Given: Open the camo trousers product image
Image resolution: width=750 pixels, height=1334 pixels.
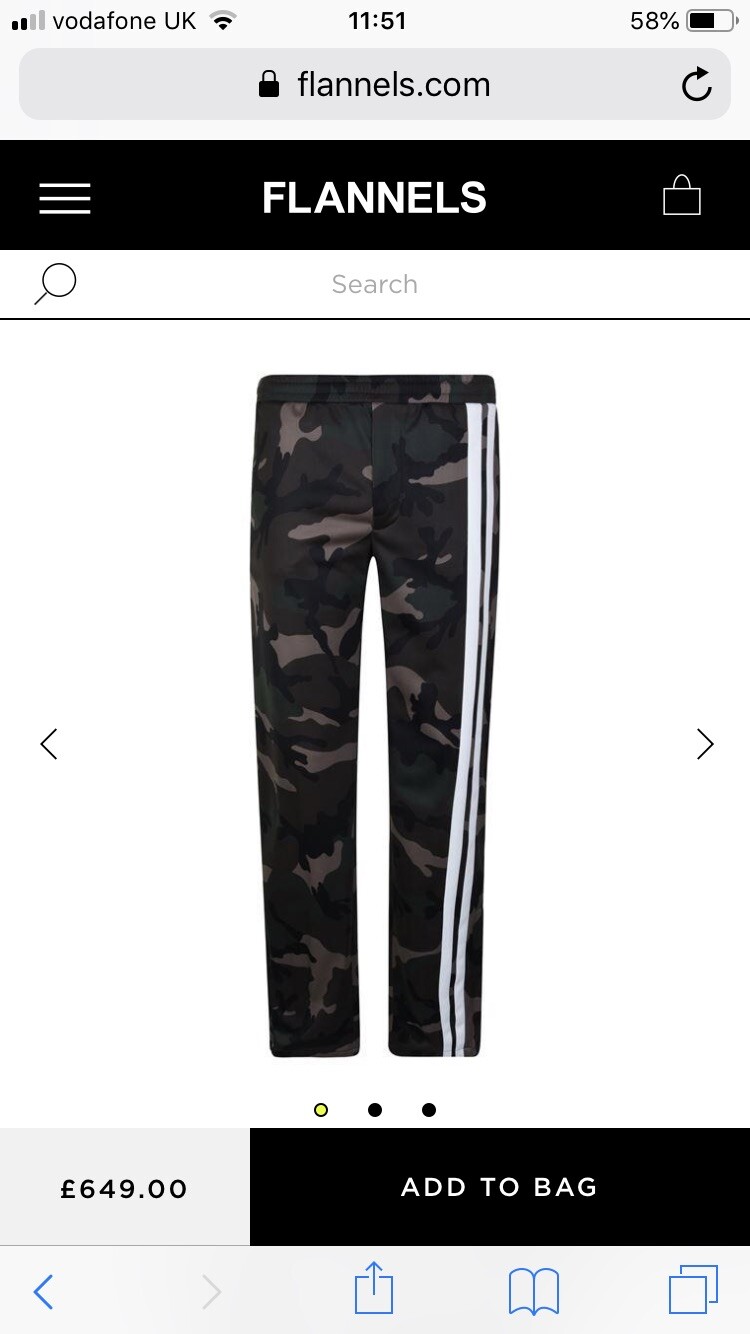Looking at the screenshot, I should click(x=375, y=715).
